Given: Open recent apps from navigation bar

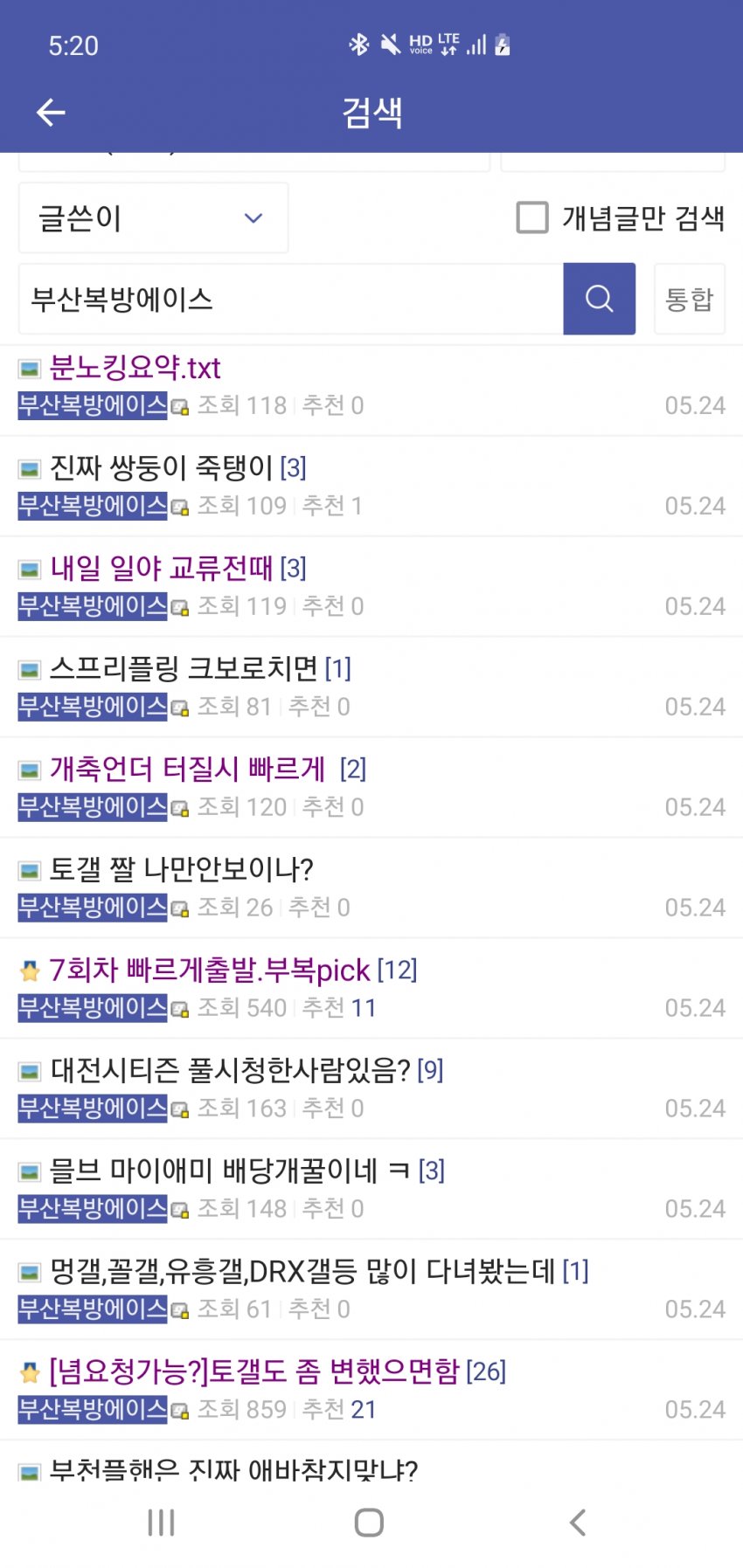Looking at the screenshot, I should 161,1523.
